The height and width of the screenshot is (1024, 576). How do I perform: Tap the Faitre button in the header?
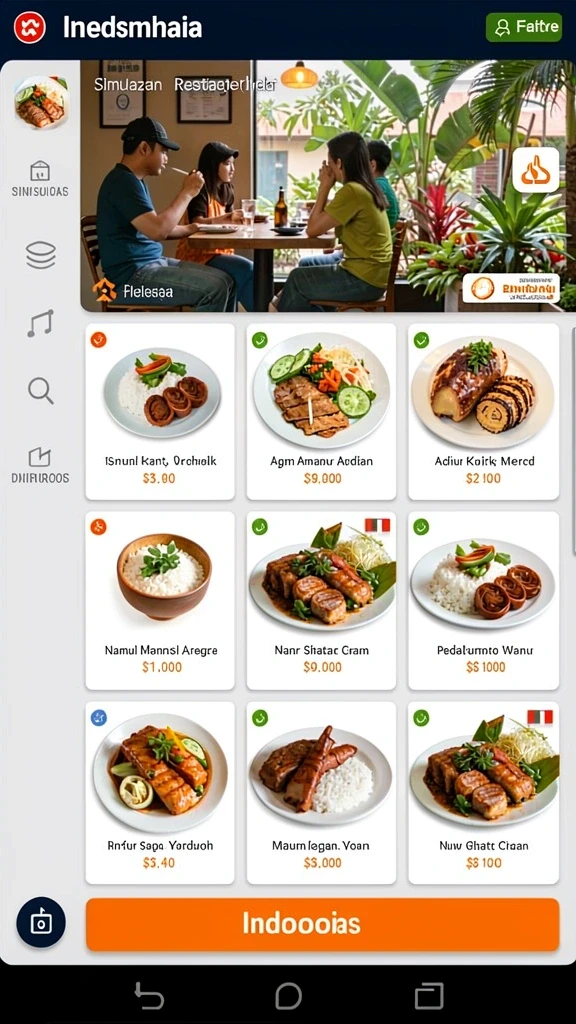[x=524, y=27]
